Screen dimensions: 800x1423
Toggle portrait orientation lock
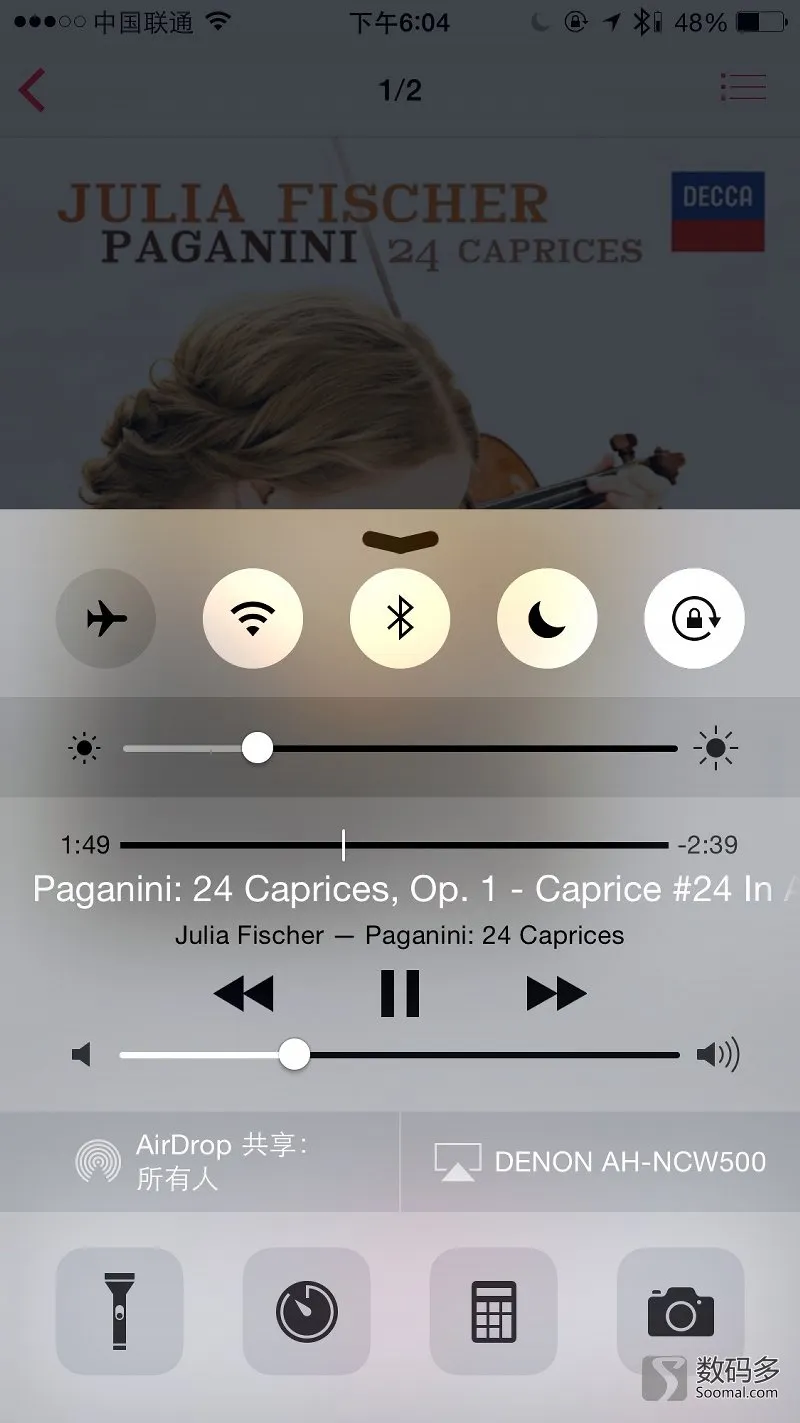pyautogui.click(x=694, y=619)
